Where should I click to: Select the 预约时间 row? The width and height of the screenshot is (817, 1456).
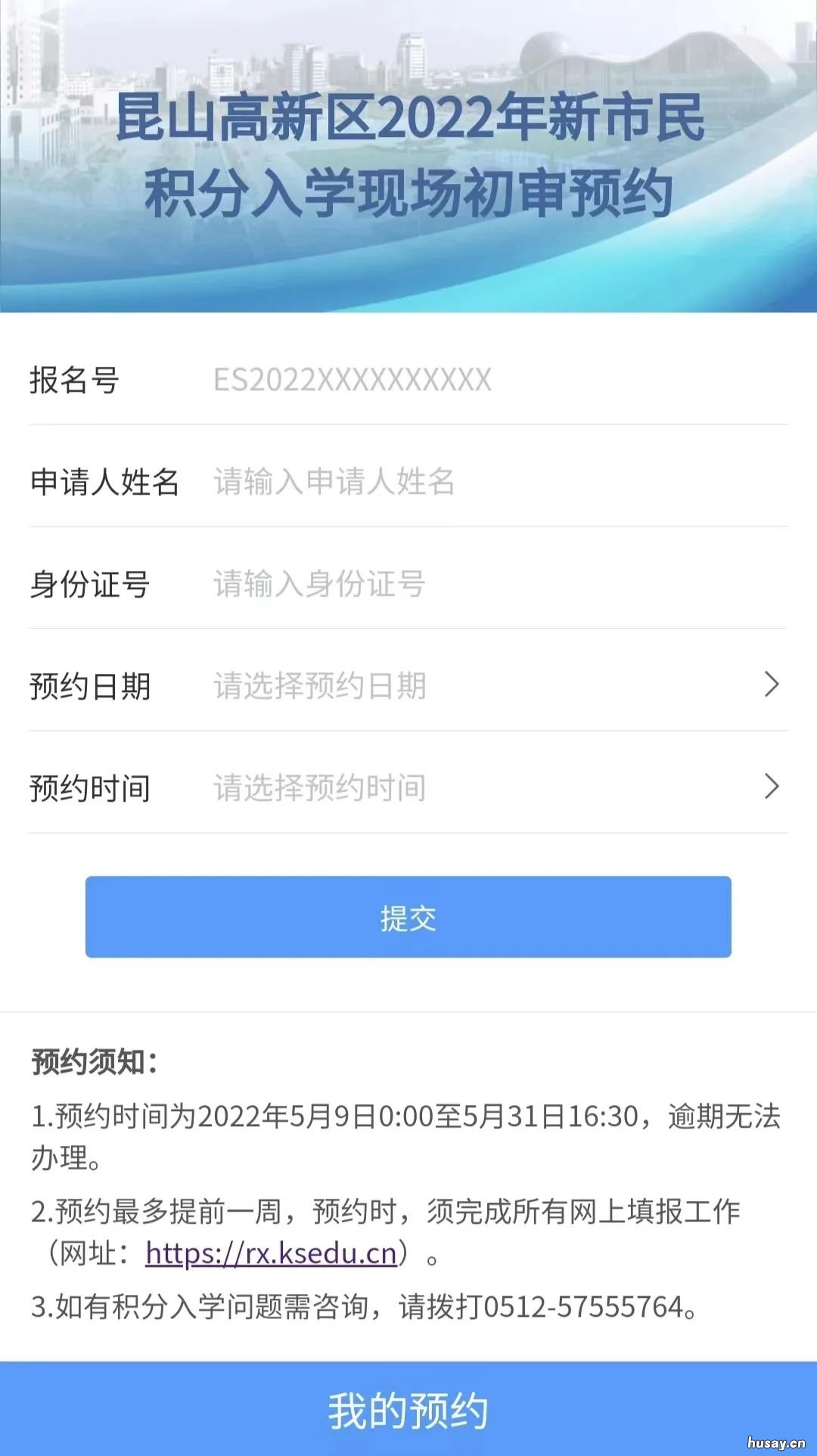coord(378,787)
